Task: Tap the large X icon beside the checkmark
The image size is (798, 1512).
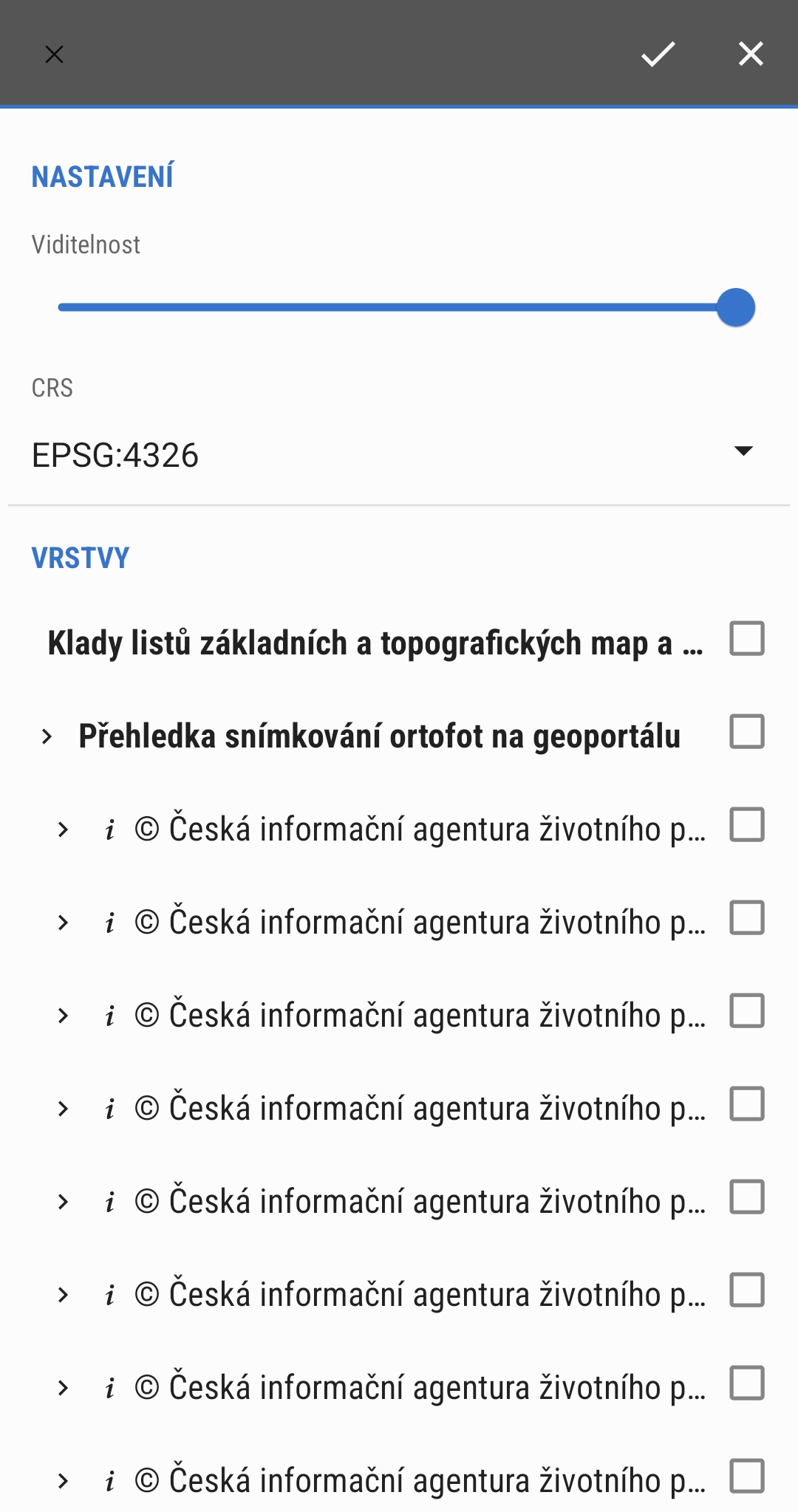Action: [751, 54]
